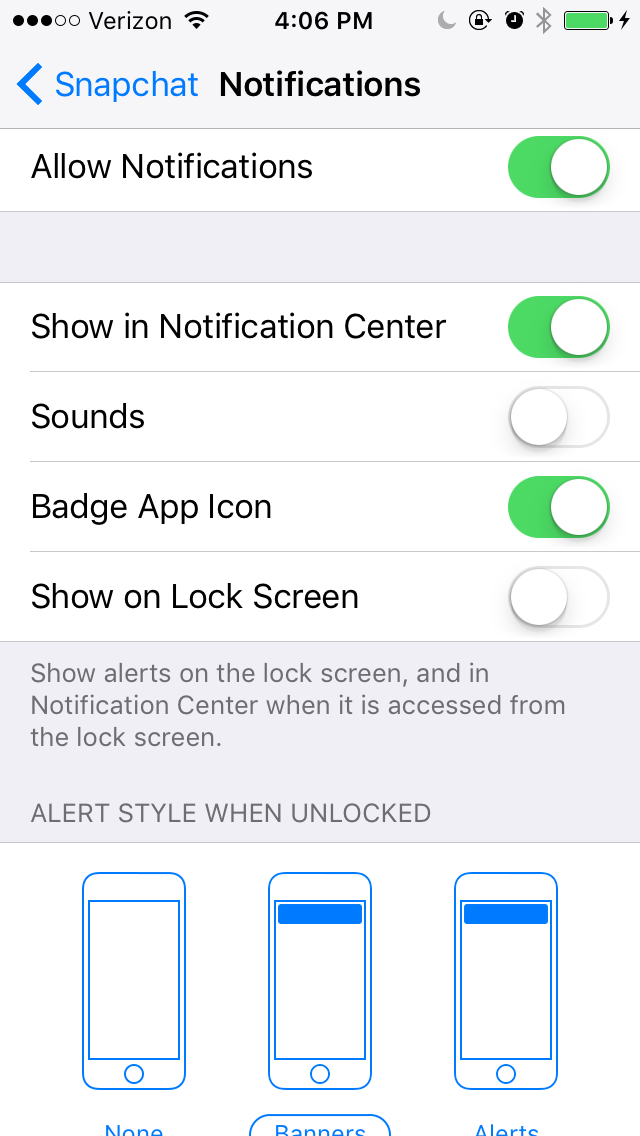Turn off Allow Notifications
640x1136 pixels.
point(558,167)
